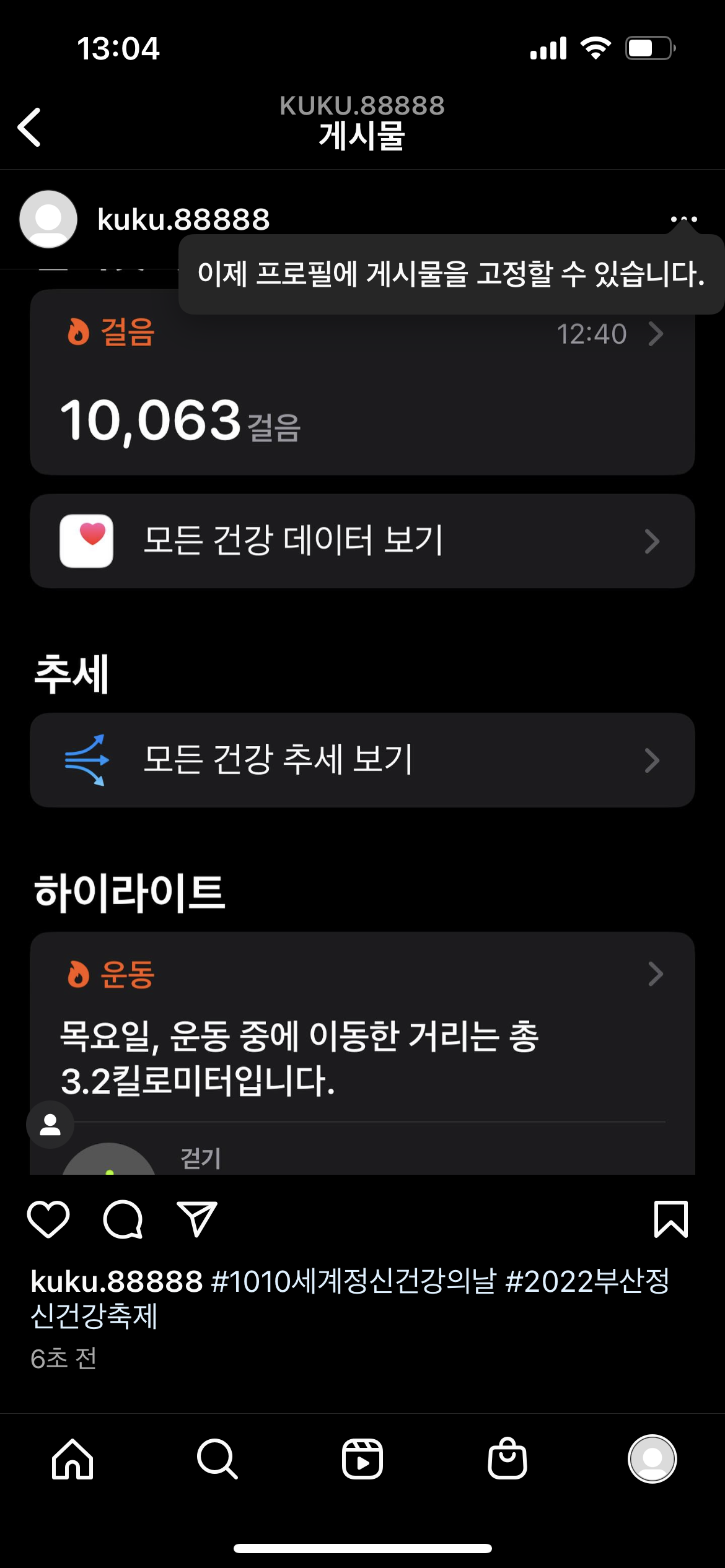
Task: Switch to the Shop tab
Action: [x=507, y=1459]
